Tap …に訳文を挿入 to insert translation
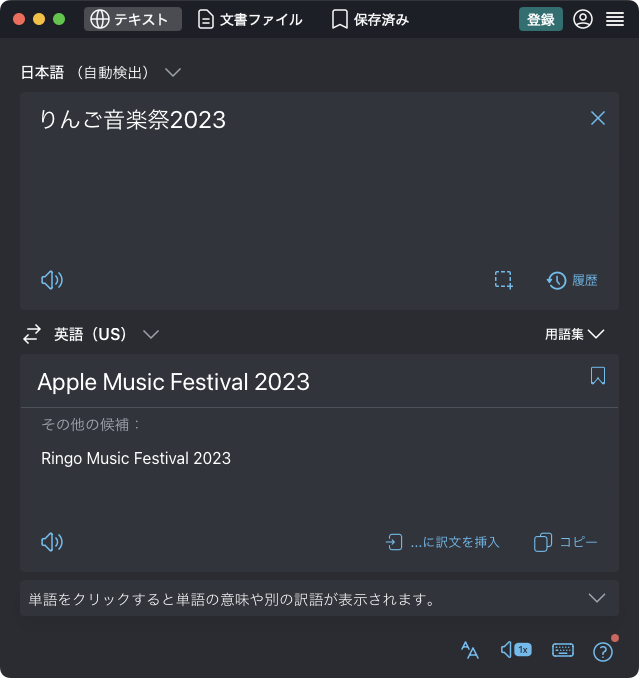Viewport: 639px width, 678px height. coord(443,542)
